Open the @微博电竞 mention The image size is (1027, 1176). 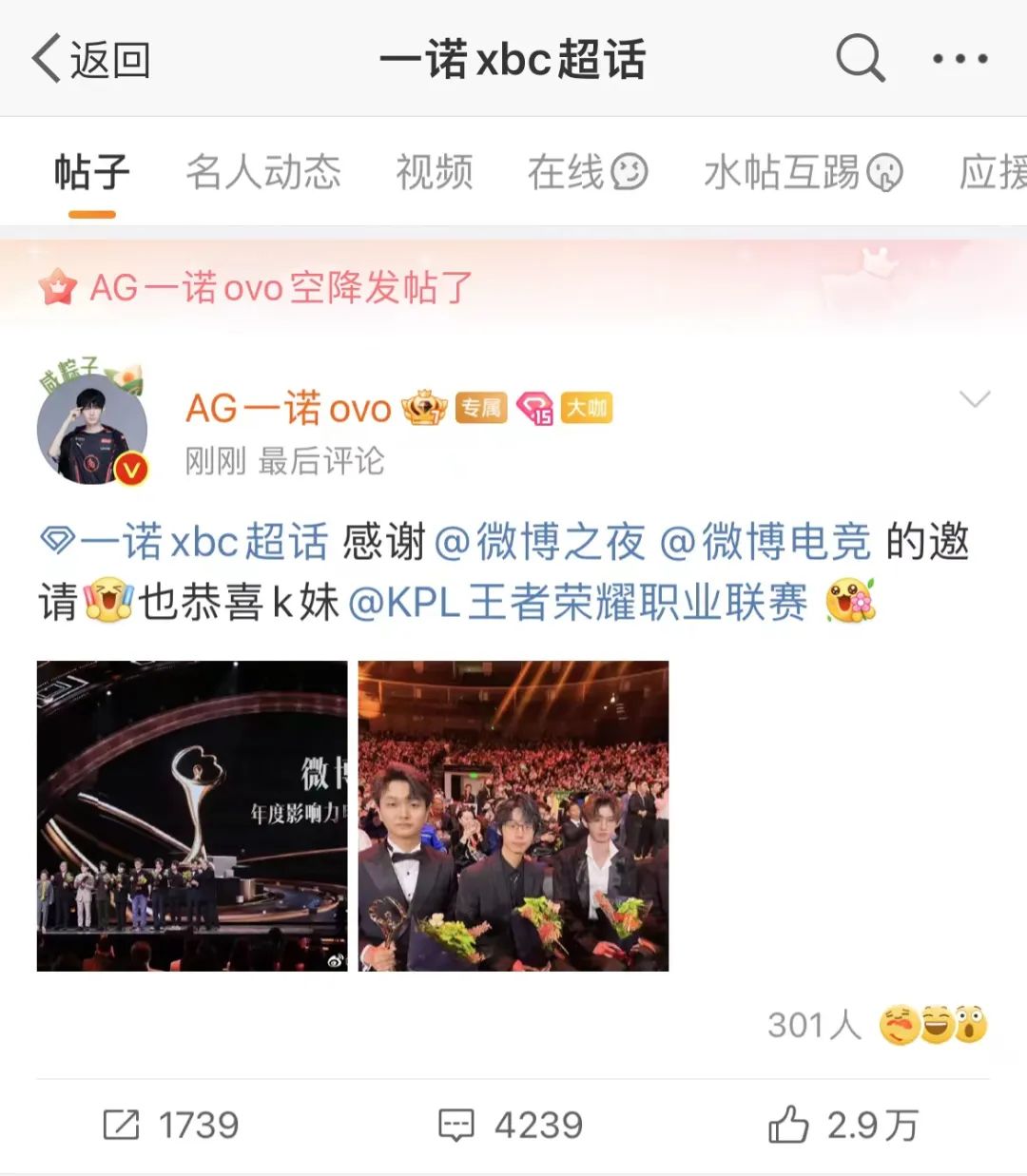coord(765,543)
